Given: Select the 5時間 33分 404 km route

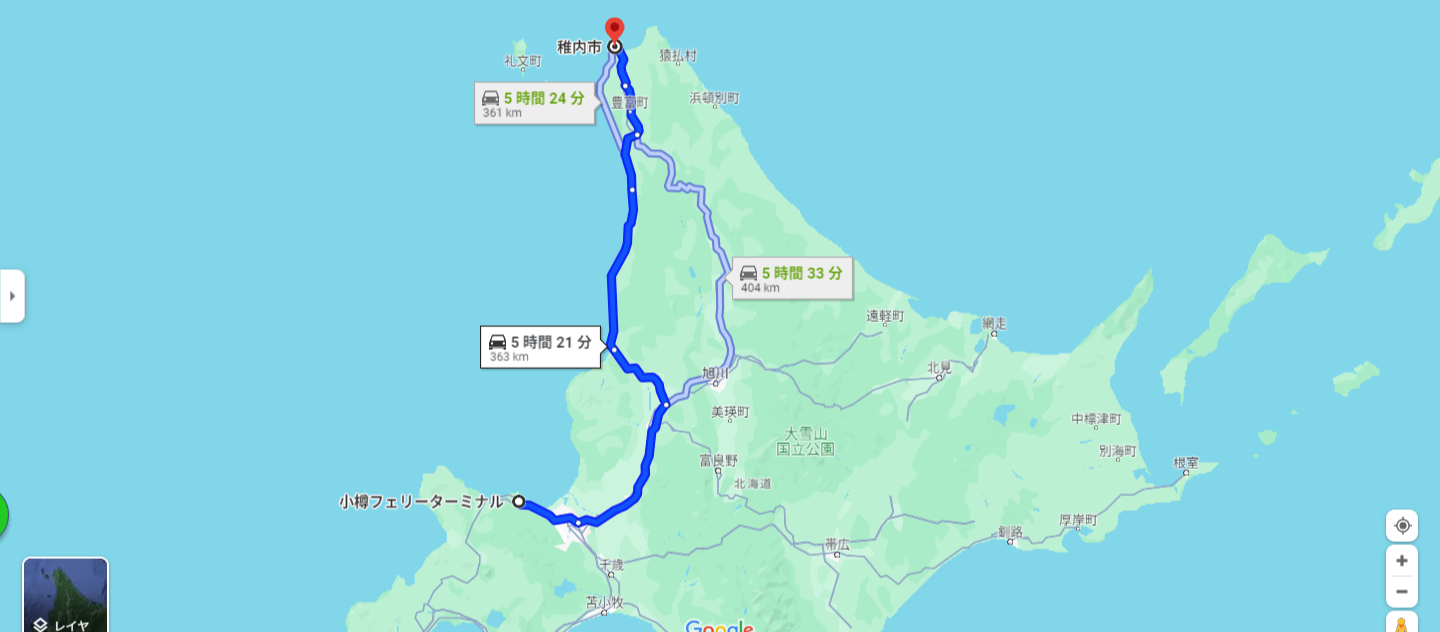Looking at the screenshot, I should coord(792,279).
